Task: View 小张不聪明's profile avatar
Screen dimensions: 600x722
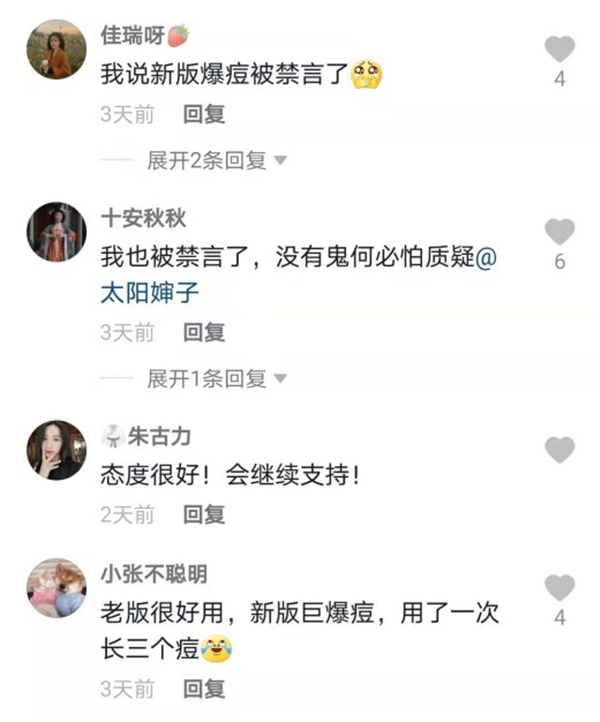Action: [56, 588]
